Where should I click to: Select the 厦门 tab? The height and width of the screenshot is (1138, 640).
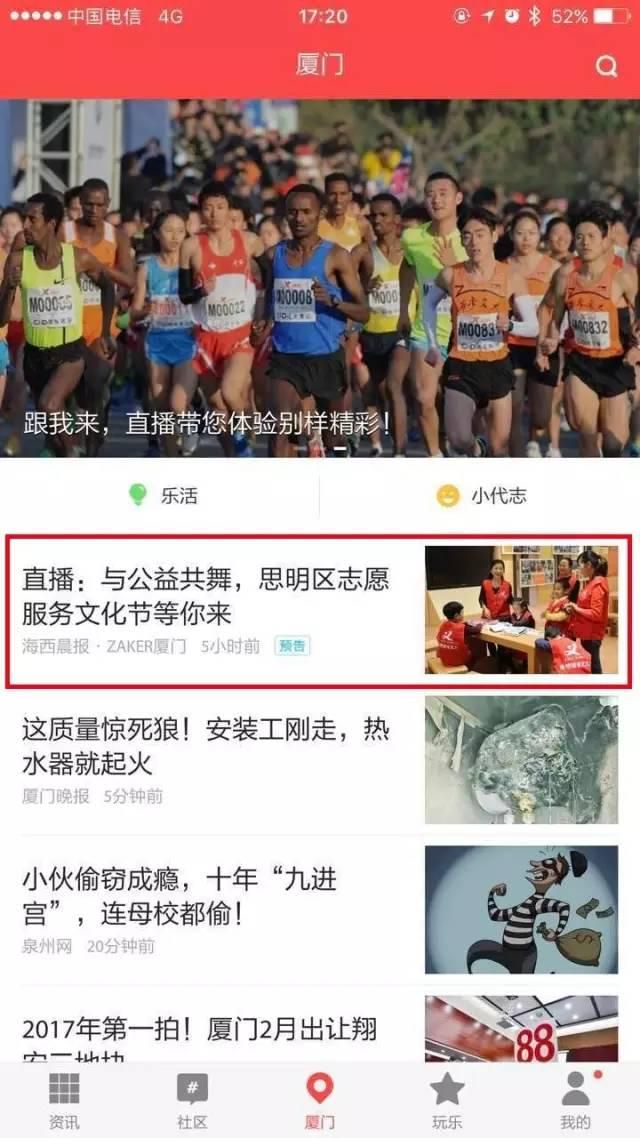pyautogui.click(x=320, y=1100)
